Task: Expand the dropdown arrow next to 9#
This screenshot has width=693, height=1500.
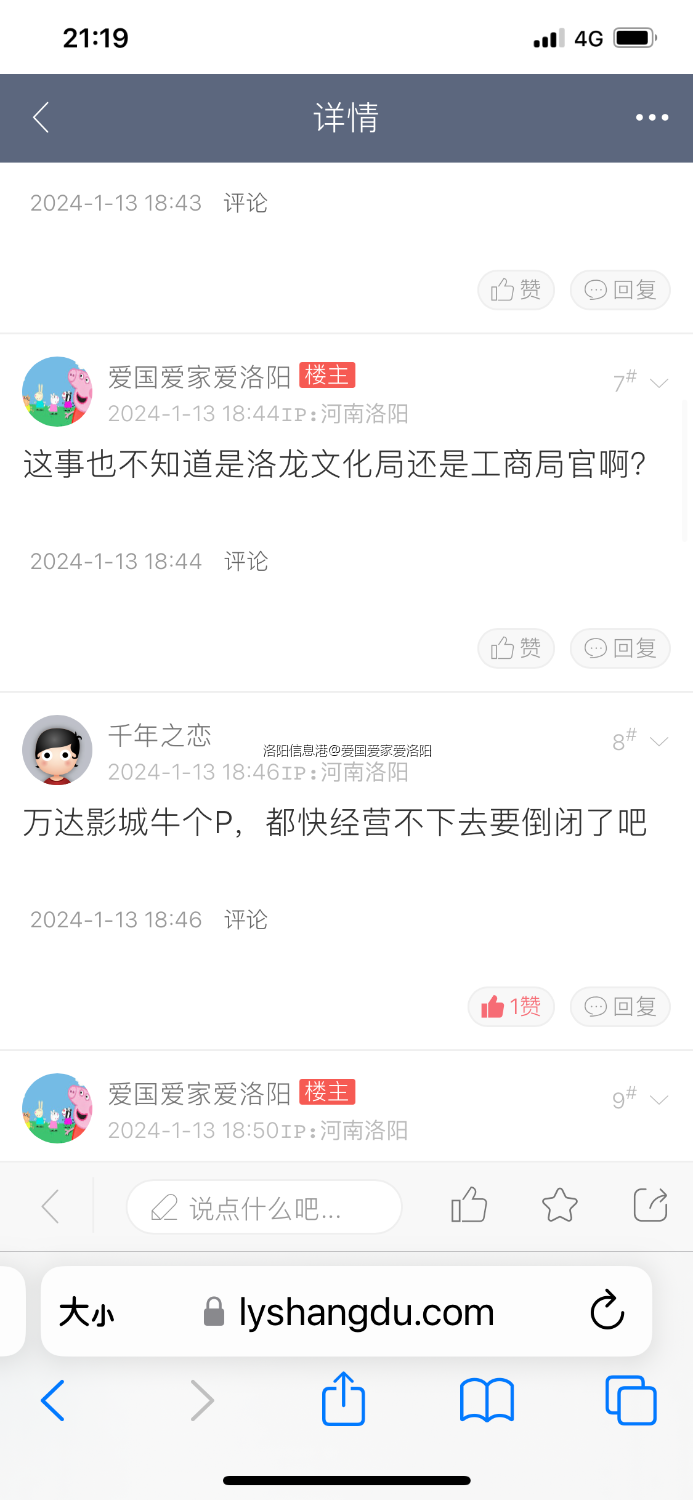Action: pyautogui.click(x=659, y=1100)
